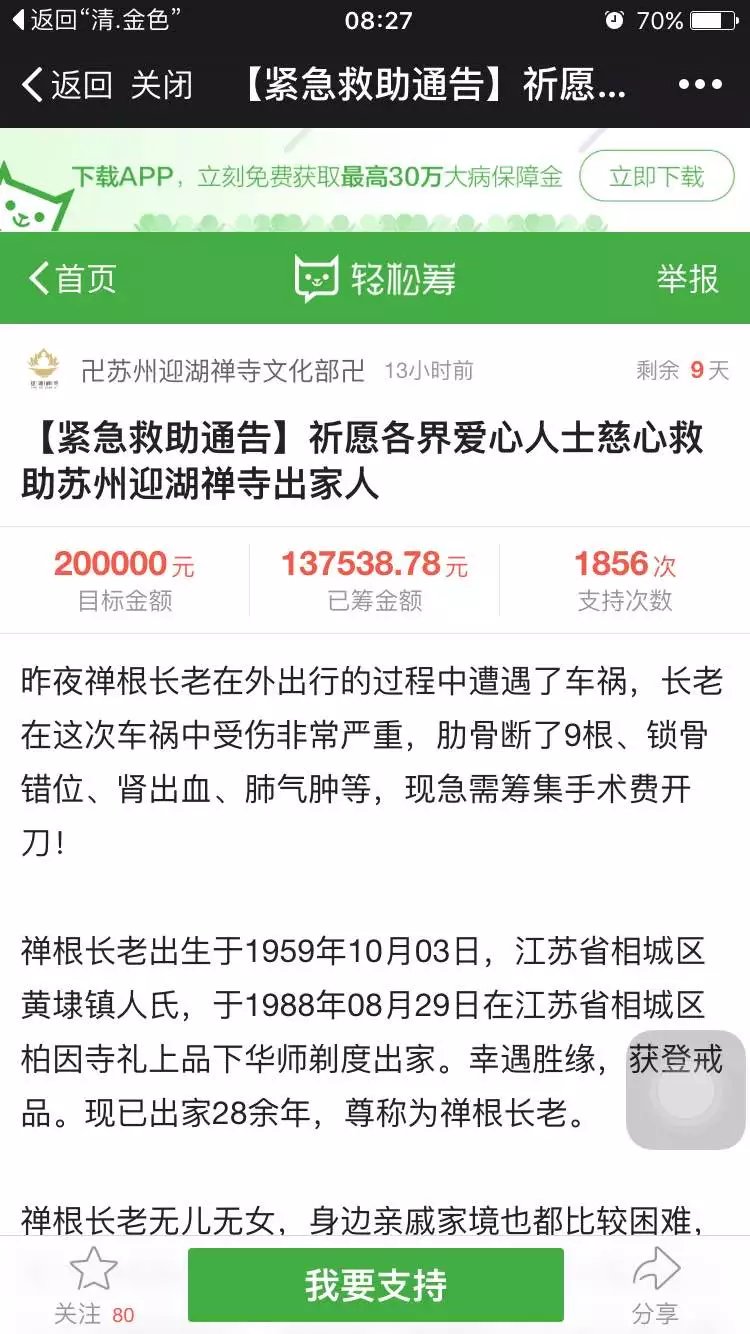Report this campaign via 举报
750x1334 pixels.
point(687,279)
